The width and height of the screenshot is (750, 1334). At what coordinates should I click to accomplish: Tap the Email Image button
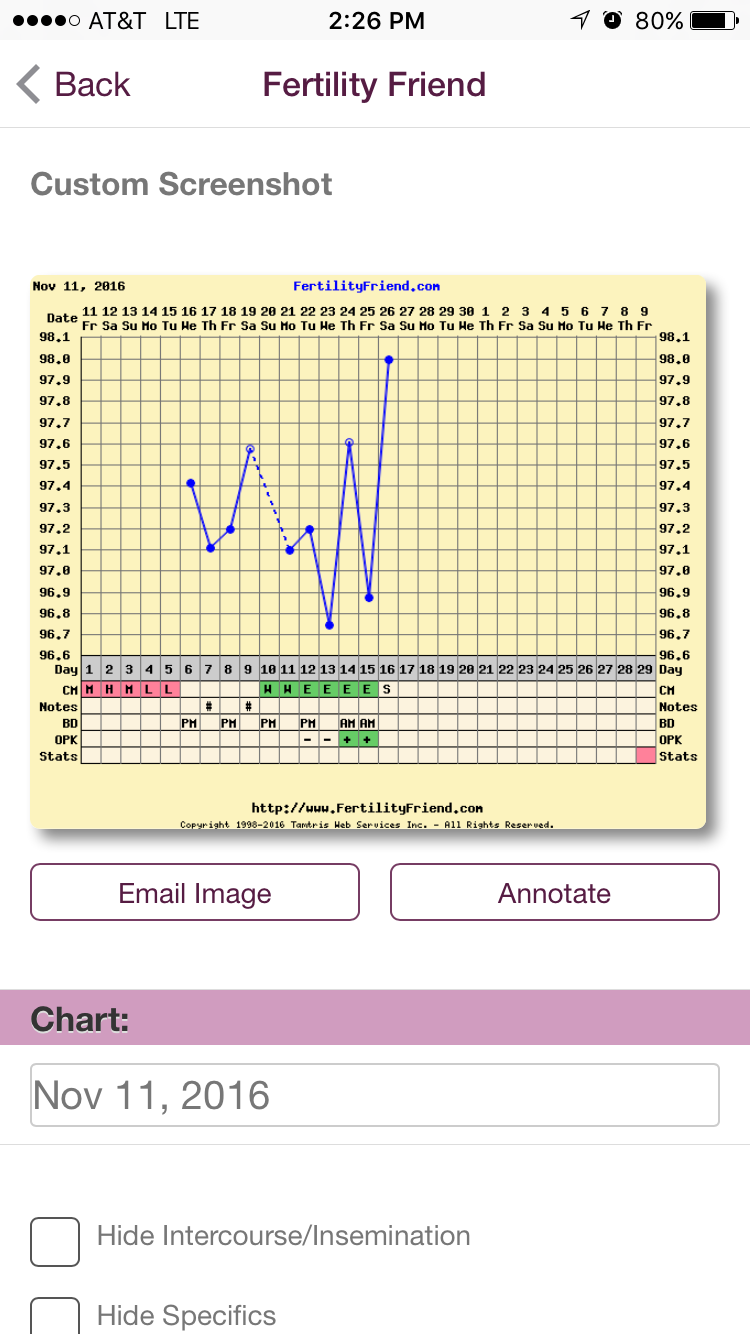tap(195, 892)
